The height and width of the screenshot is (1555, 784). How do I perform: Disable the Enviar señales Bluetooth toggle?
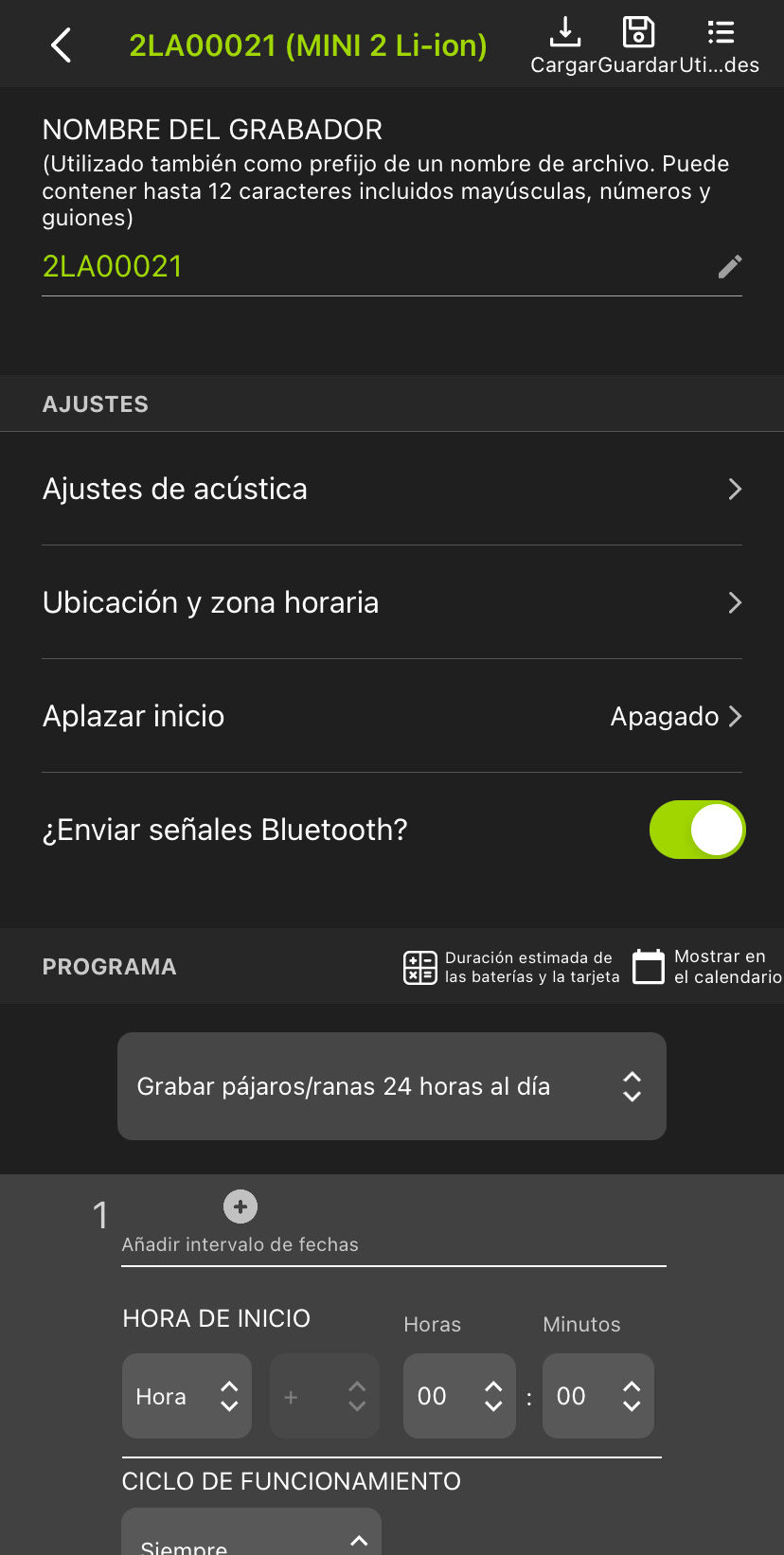697,829
